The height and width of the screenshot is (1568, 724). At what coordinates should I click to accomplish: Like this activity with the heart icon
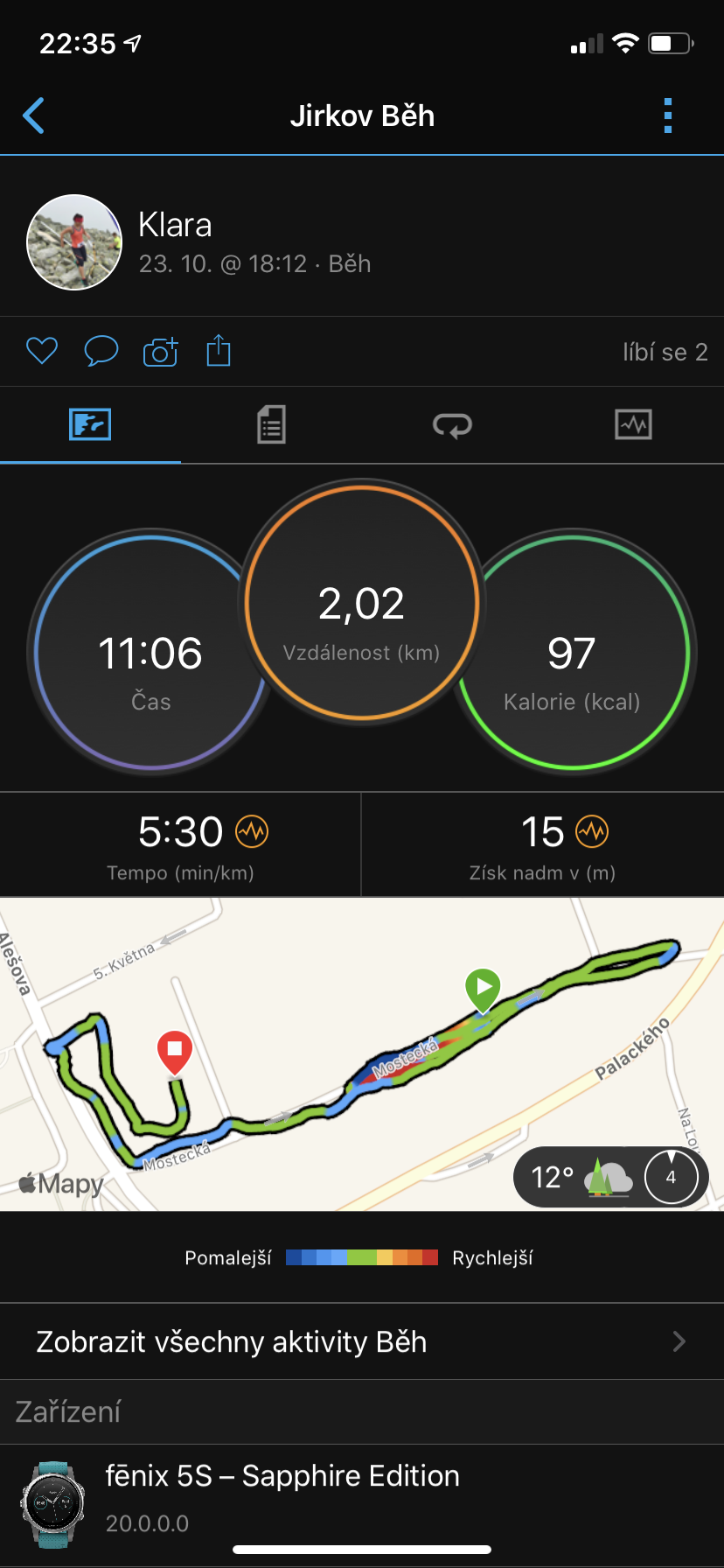click(42, 351)
